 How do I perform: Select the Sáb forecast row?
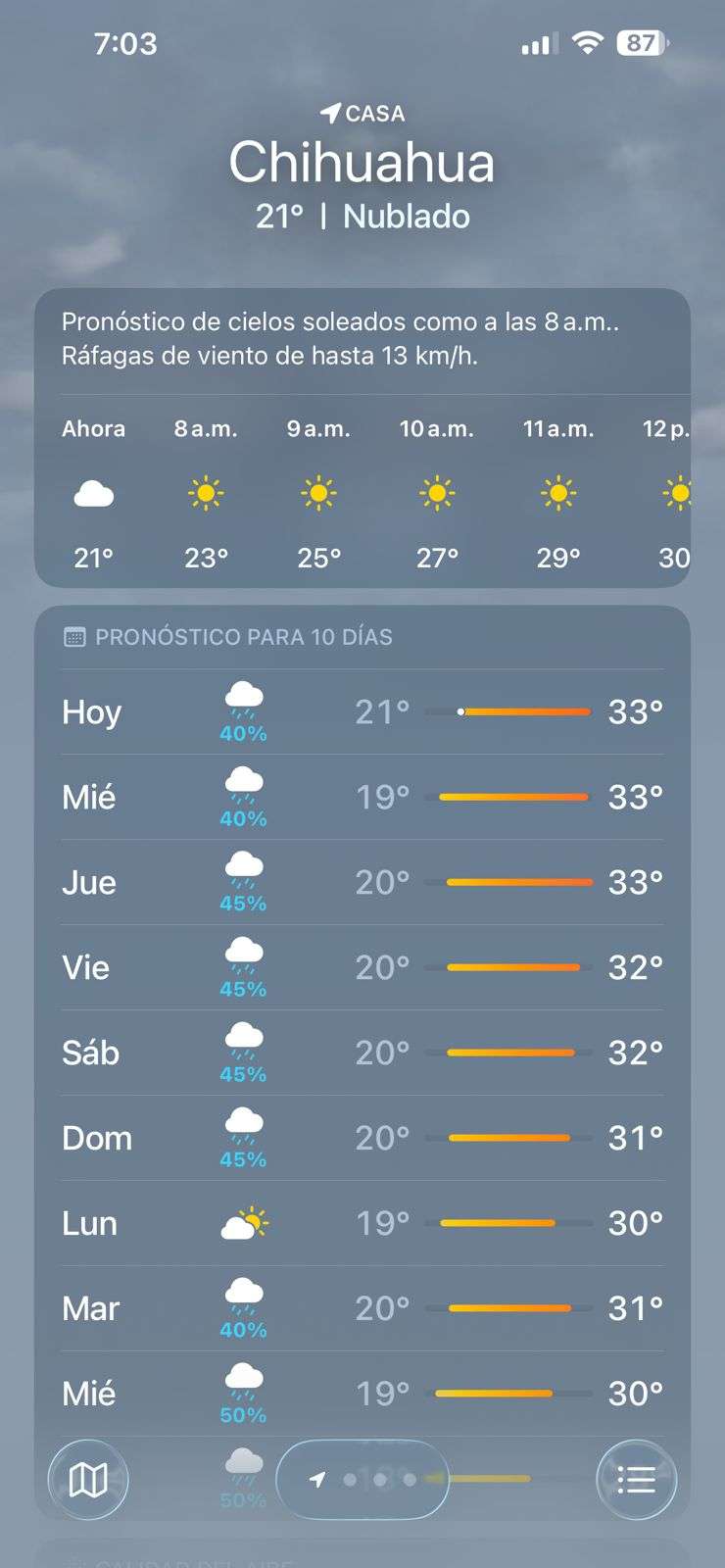362,1053
